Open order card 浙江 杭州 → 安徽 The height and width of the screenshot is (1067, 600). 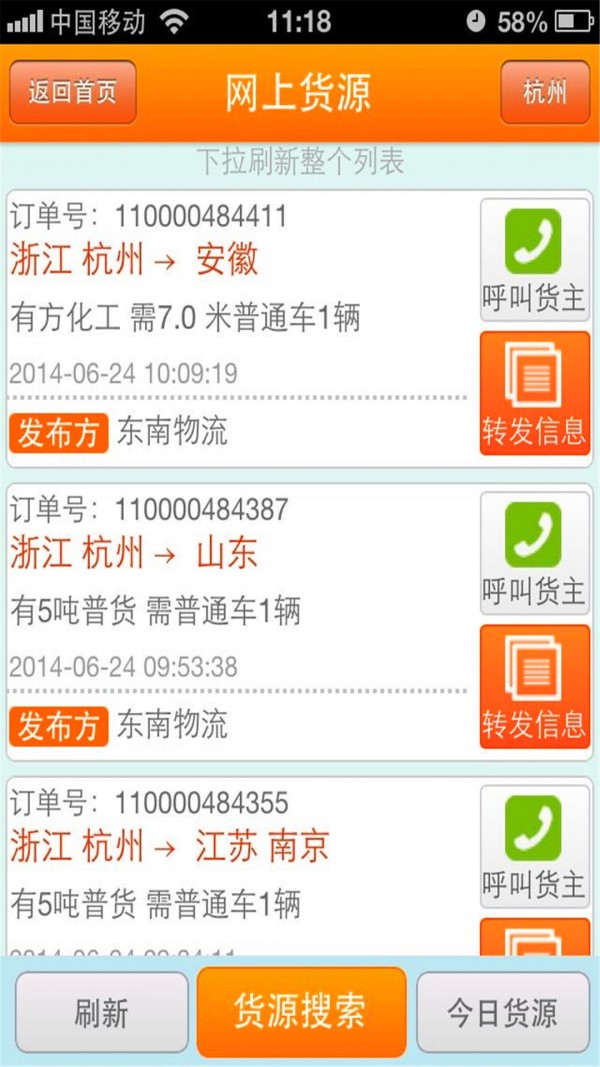coord(240,320)
